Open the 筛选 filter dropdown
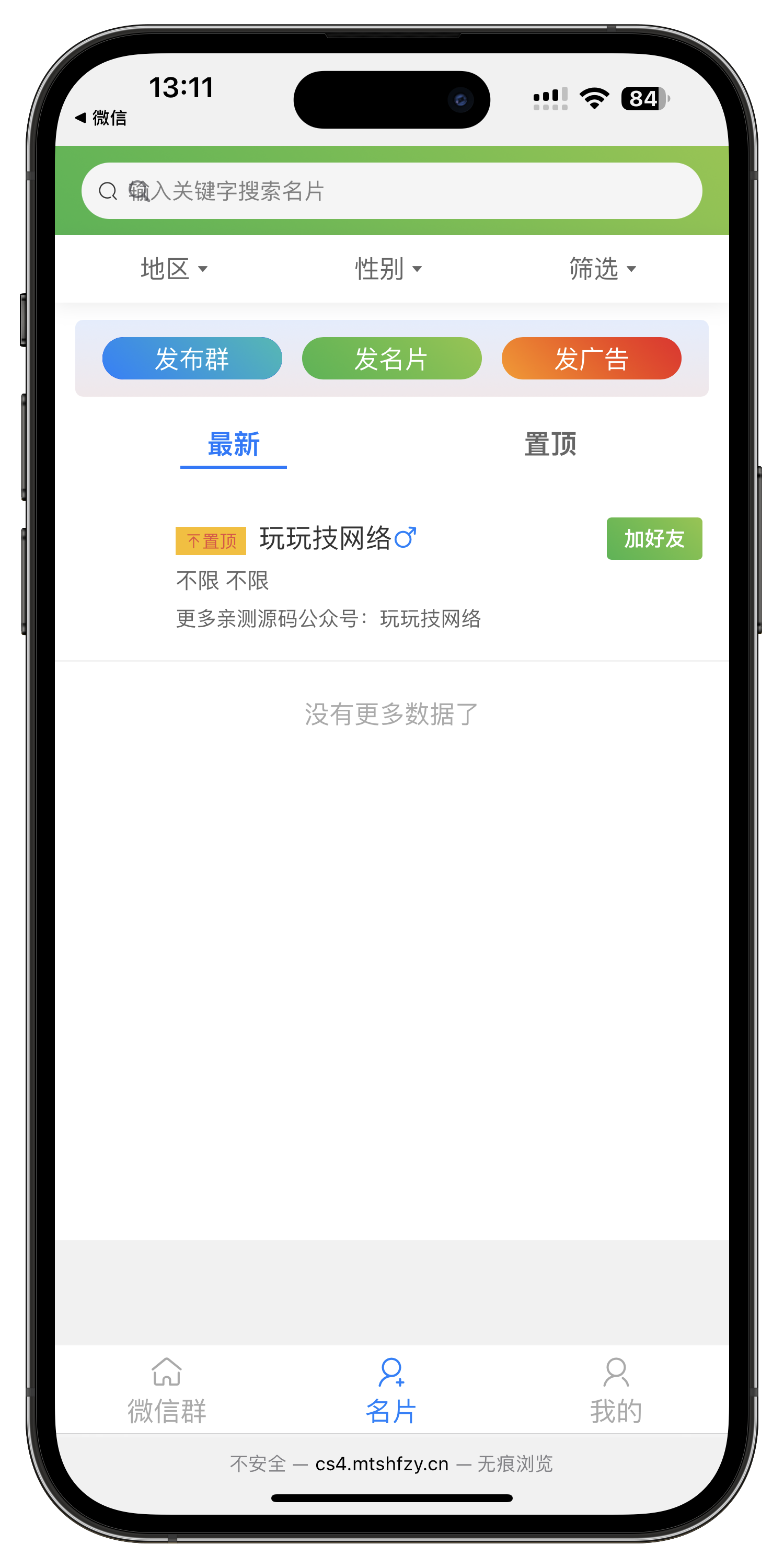The image size is (784, 1568). (603, 269)
